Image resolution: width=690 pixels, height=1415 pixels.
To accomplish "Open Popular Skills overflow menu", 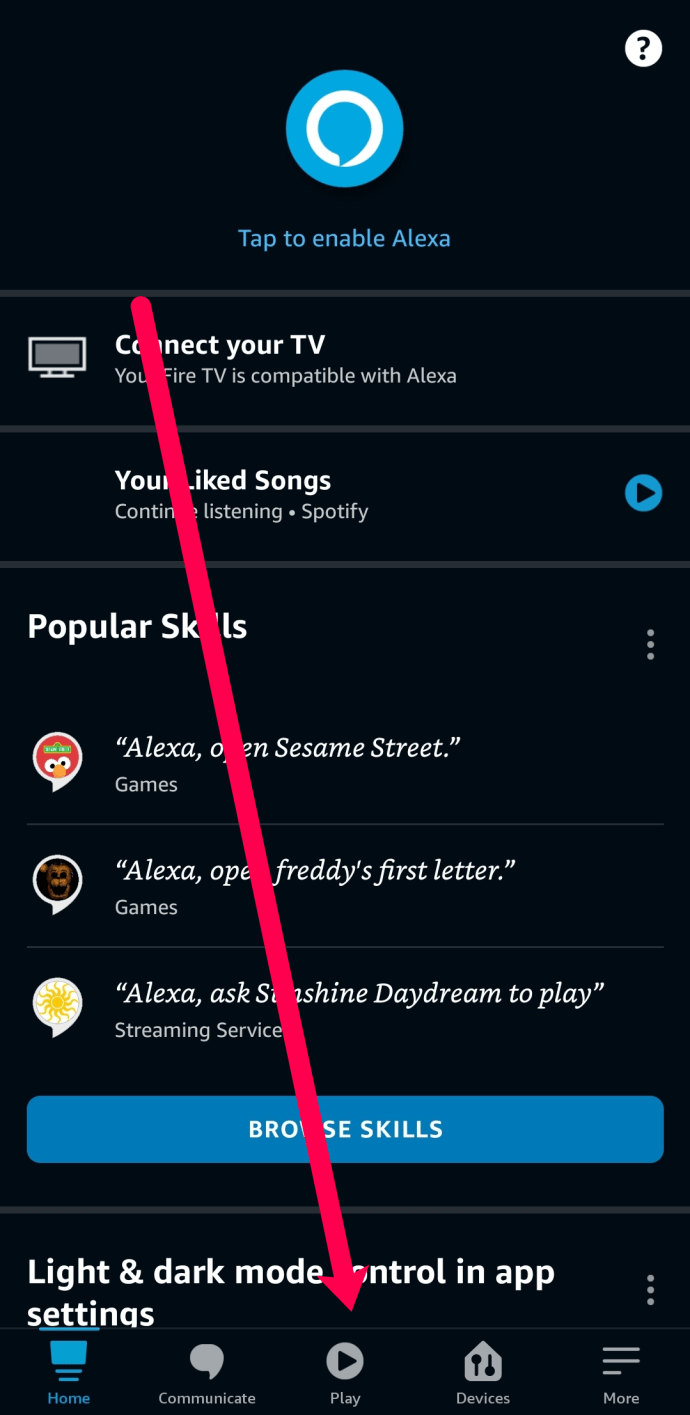I will tap(650, 644).
